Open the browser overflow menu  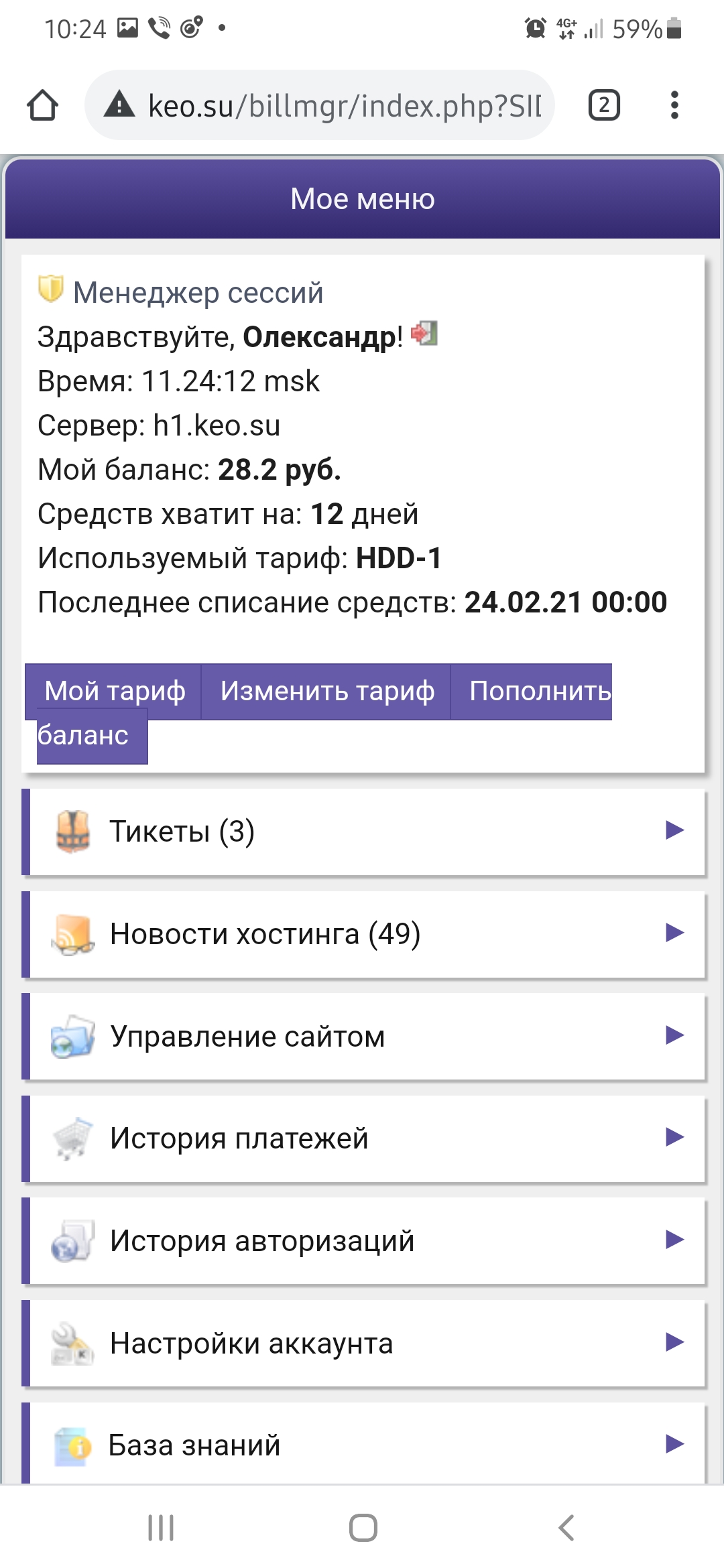coord(674,105)
